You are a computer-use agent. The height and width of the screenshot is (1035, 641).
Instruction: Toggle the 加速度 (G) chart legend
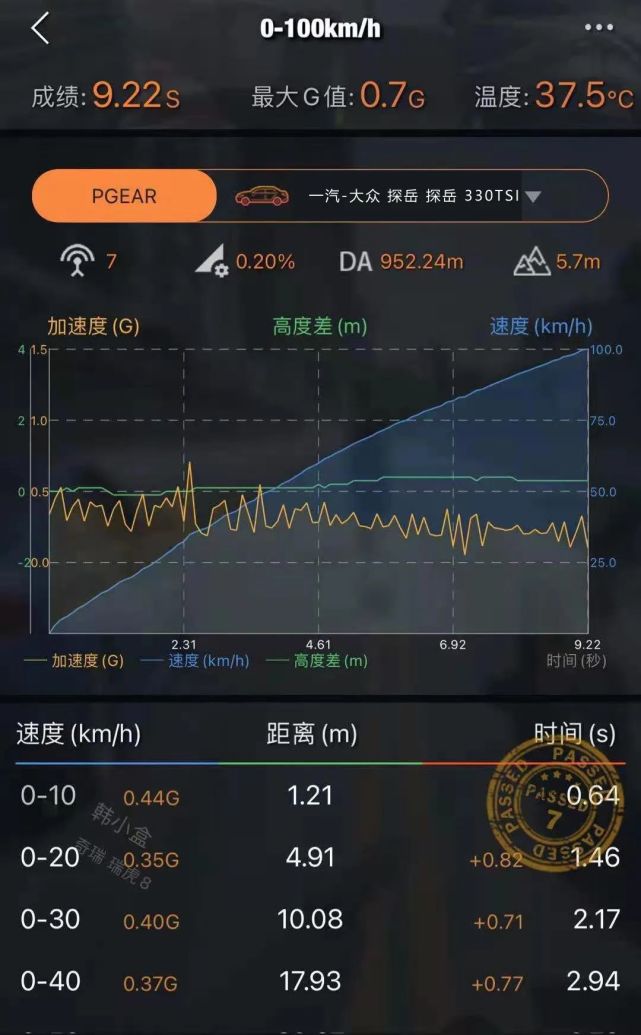click(x=75, y=661)
